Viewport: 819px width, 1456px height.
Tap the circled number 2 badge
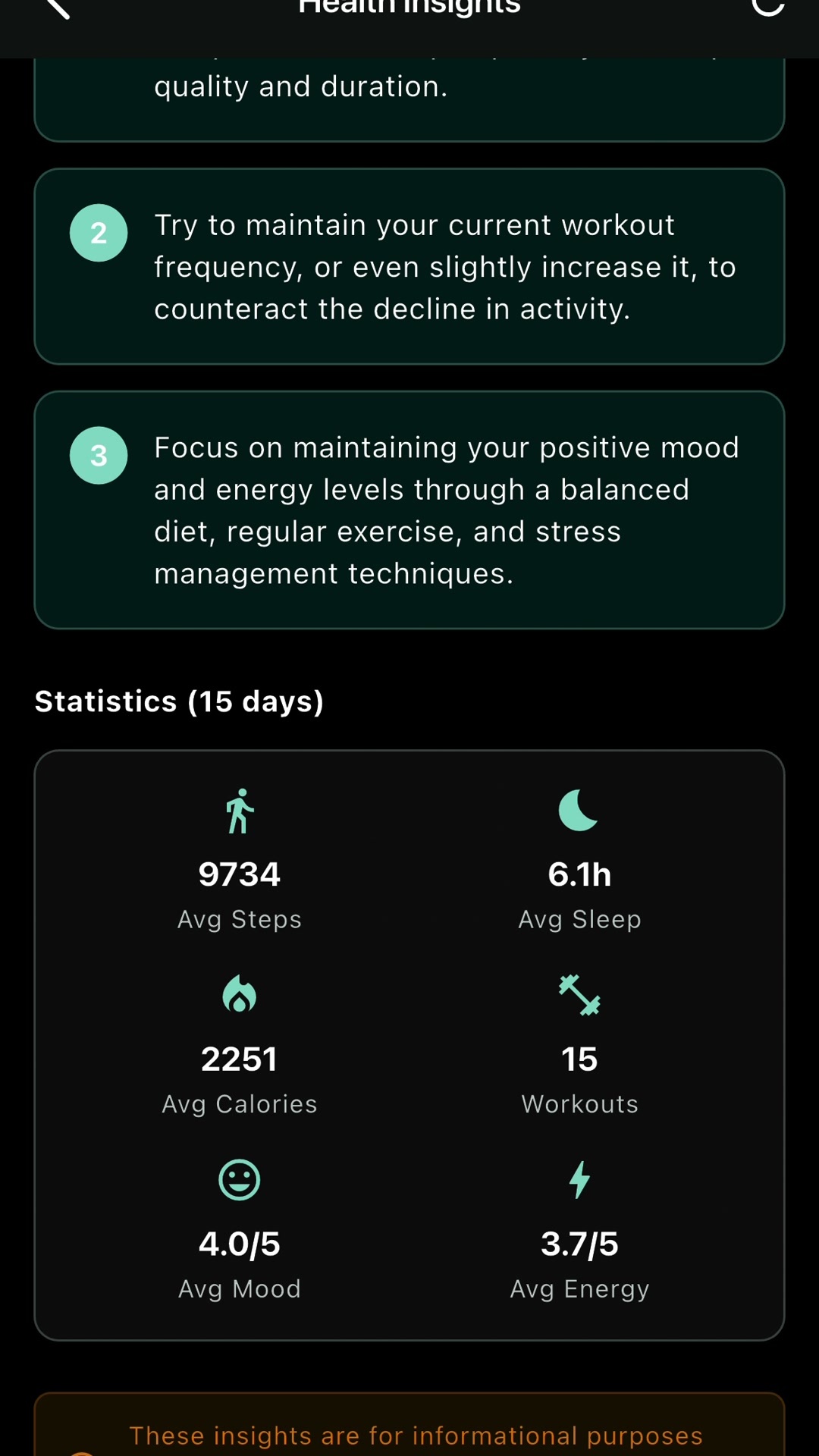tap(99, 233)
